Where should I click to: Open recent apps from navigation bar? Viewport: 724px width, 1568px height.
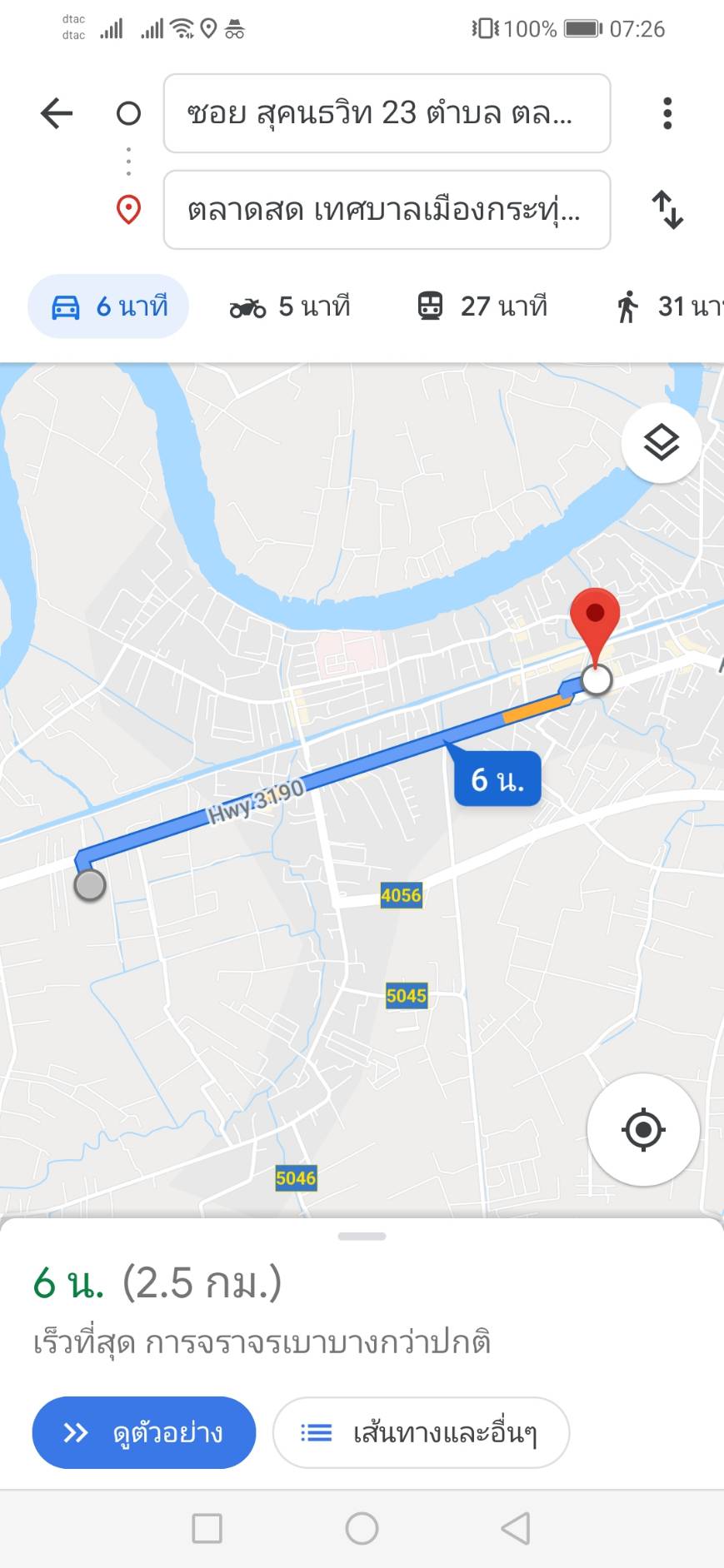[207, 1528]
